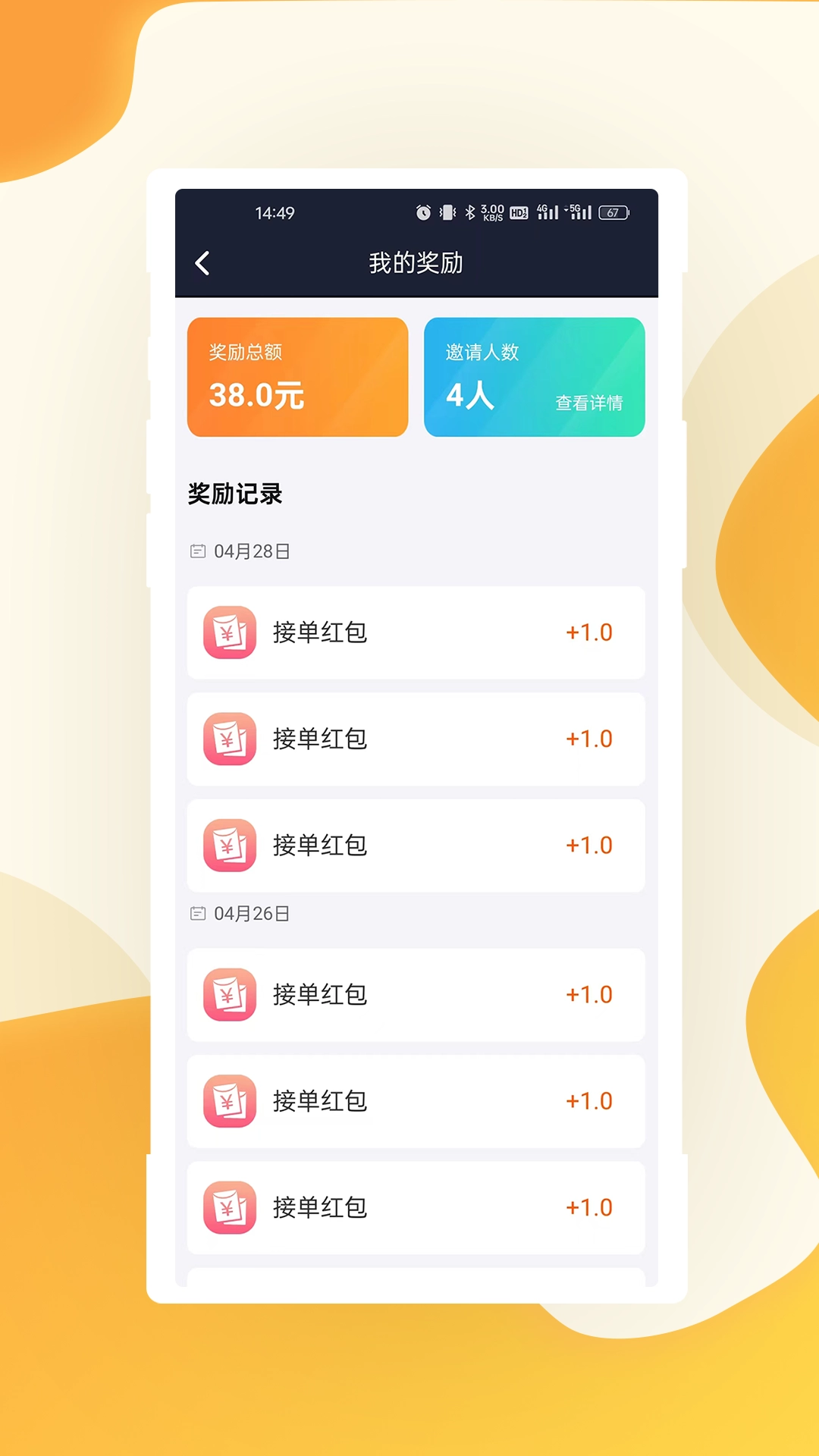Tap the alarm clock icon in the status bar
The image size is (819, 1456).
pos(422,212)
